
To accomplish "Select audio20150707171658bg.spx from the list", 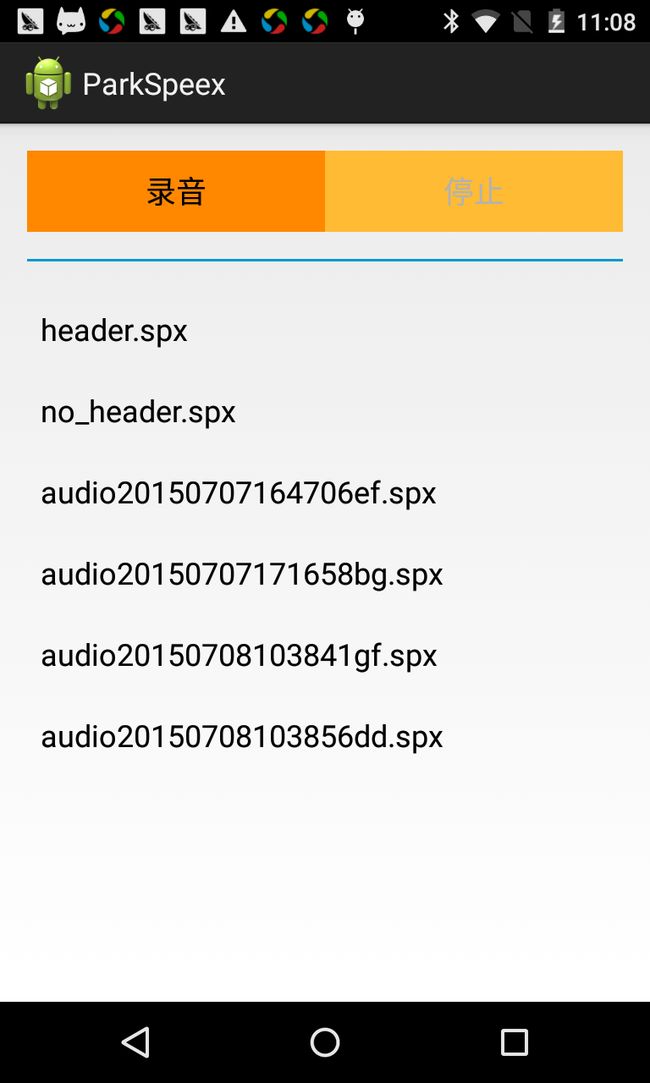I will pos(325,575).
